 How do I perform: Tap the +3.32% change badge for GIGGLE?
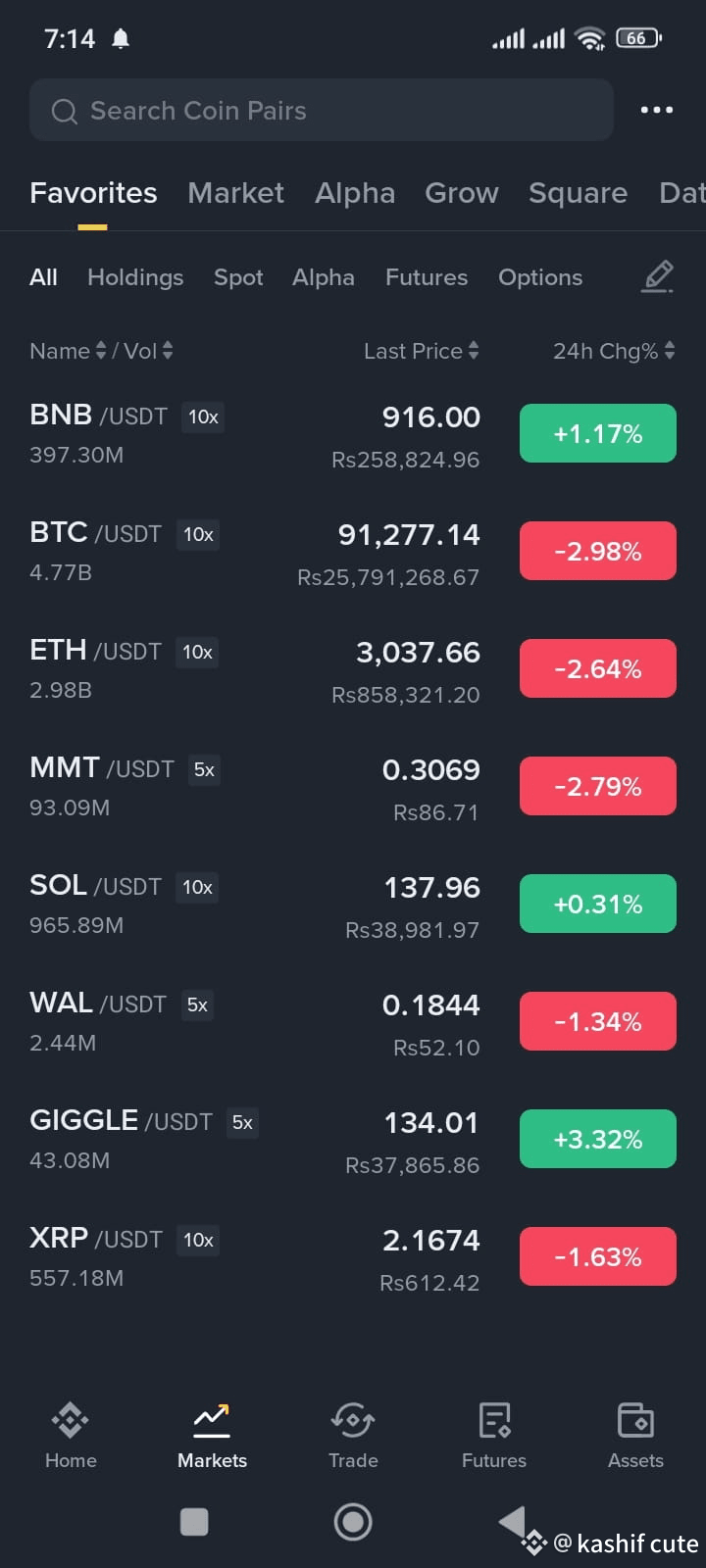point(597,1139)
